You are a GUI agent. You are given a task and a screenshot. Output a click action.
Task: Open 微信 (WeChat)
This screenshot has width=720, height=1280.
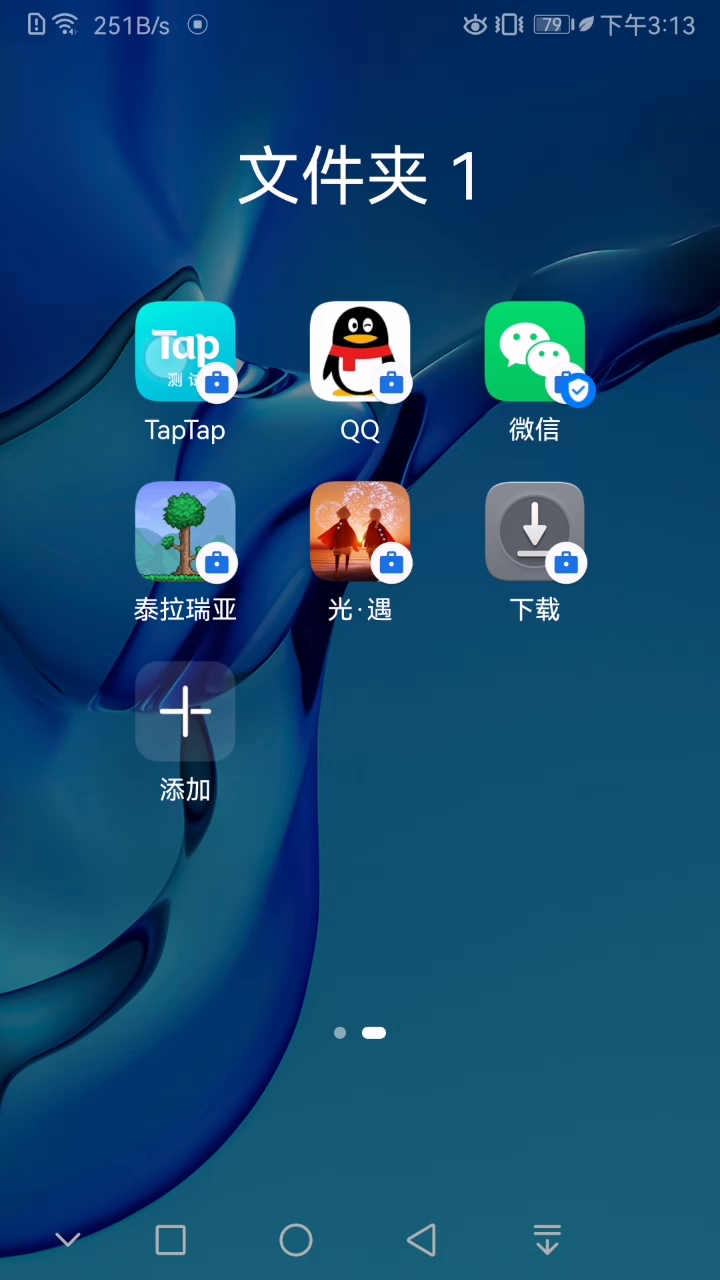(535, 352)
